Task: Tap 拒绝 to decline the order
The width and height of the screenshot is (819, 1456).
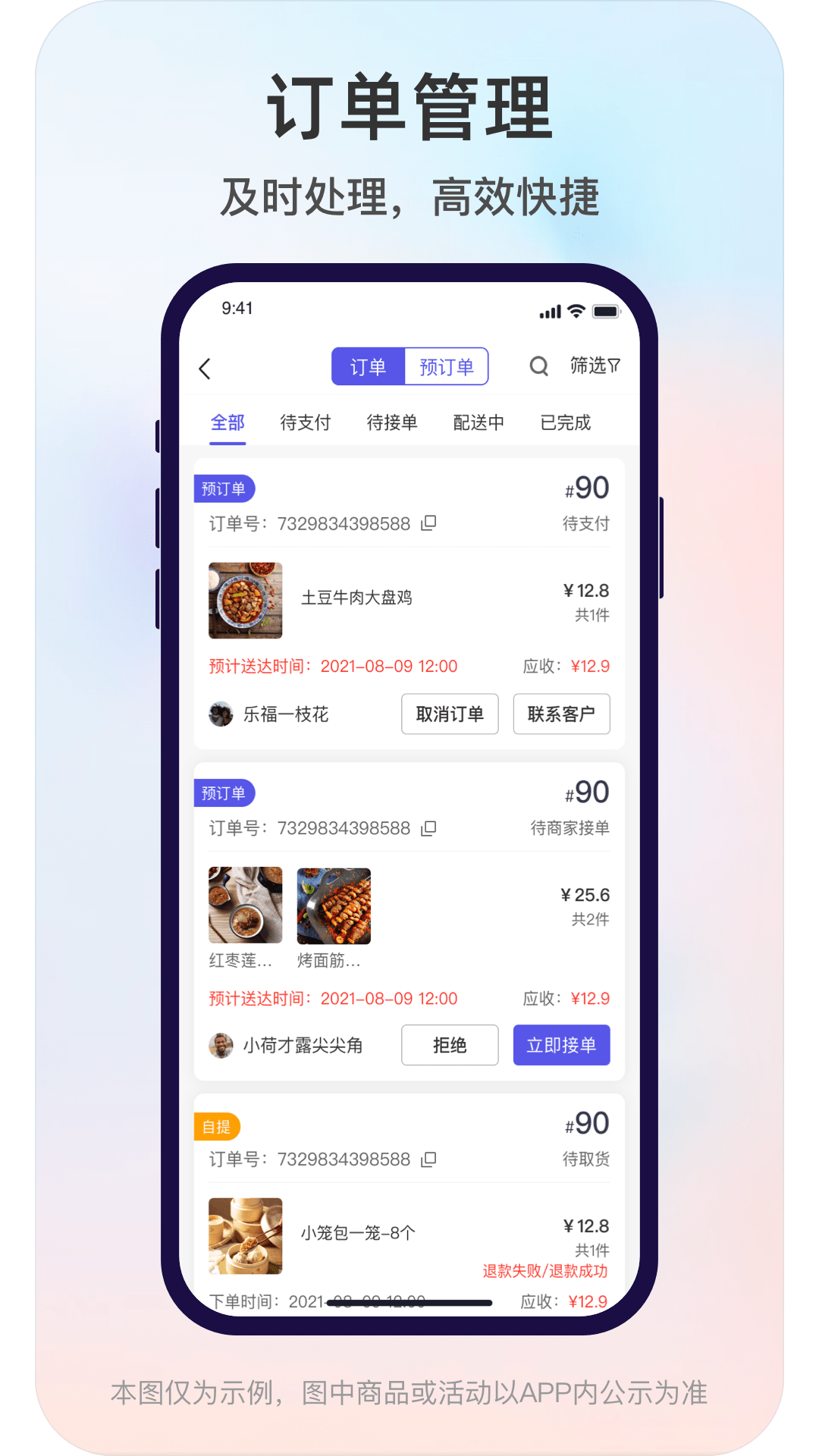Action: pos(450,1045)
